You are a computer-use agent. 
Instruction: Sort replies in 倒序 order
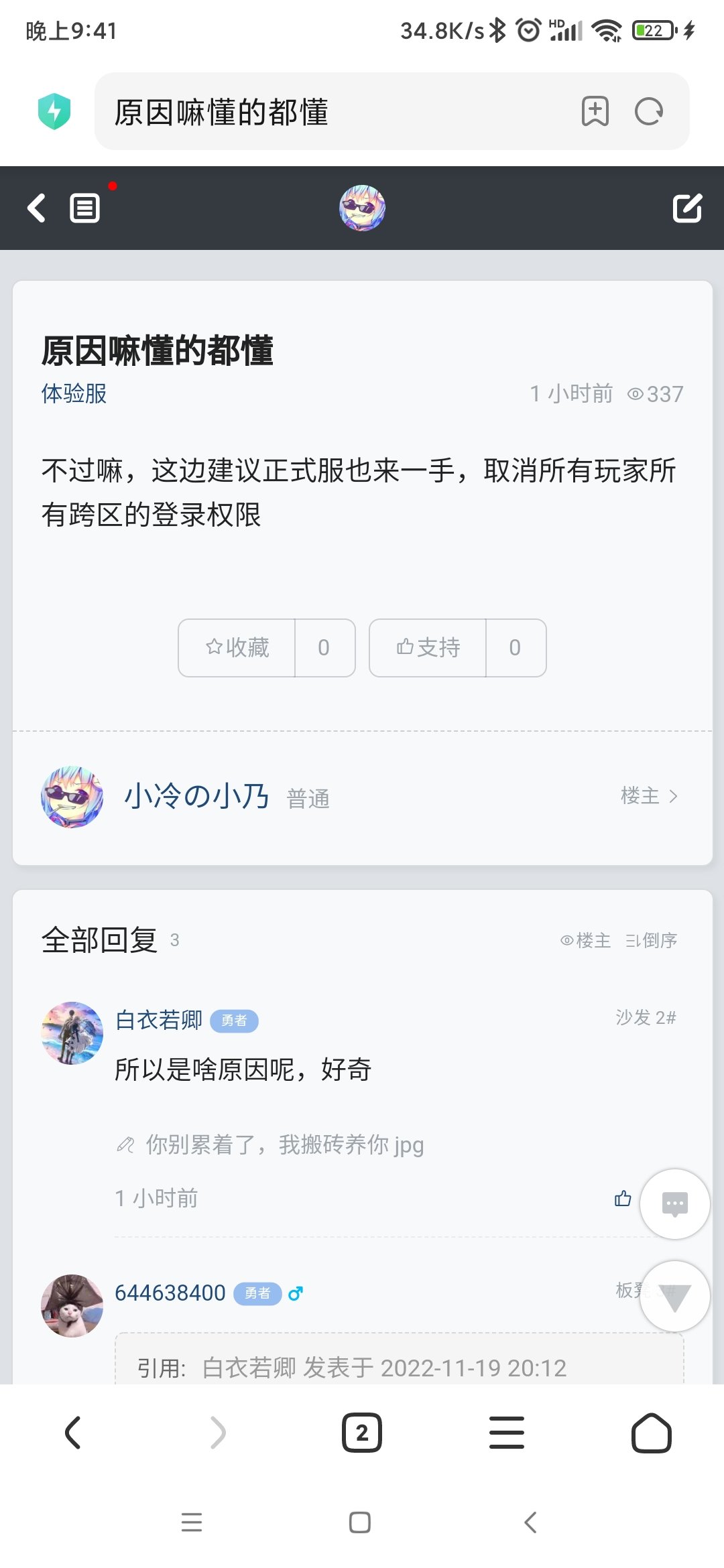(652, 940)
